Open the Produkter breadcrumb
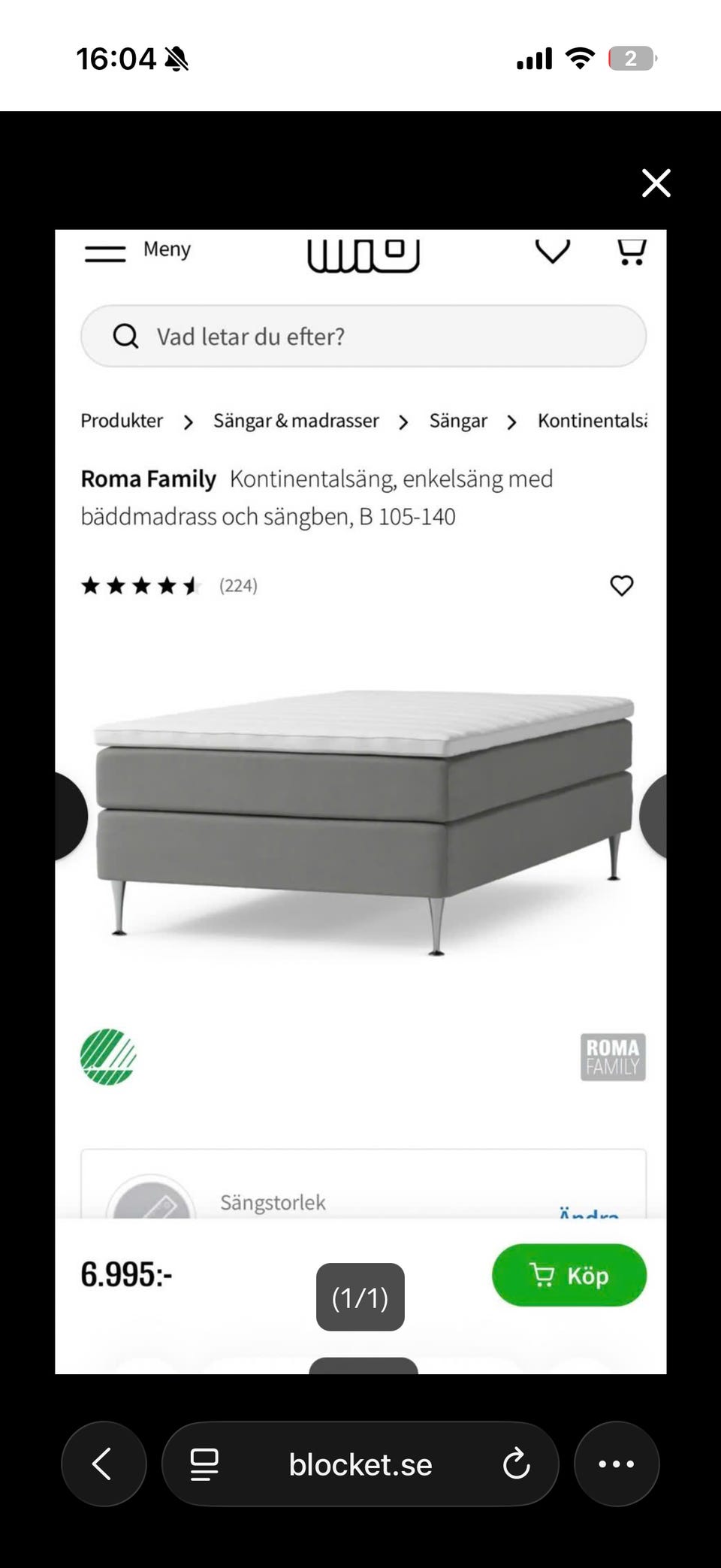The height and width of the screenshot is (1568, 721). point(122,421)
